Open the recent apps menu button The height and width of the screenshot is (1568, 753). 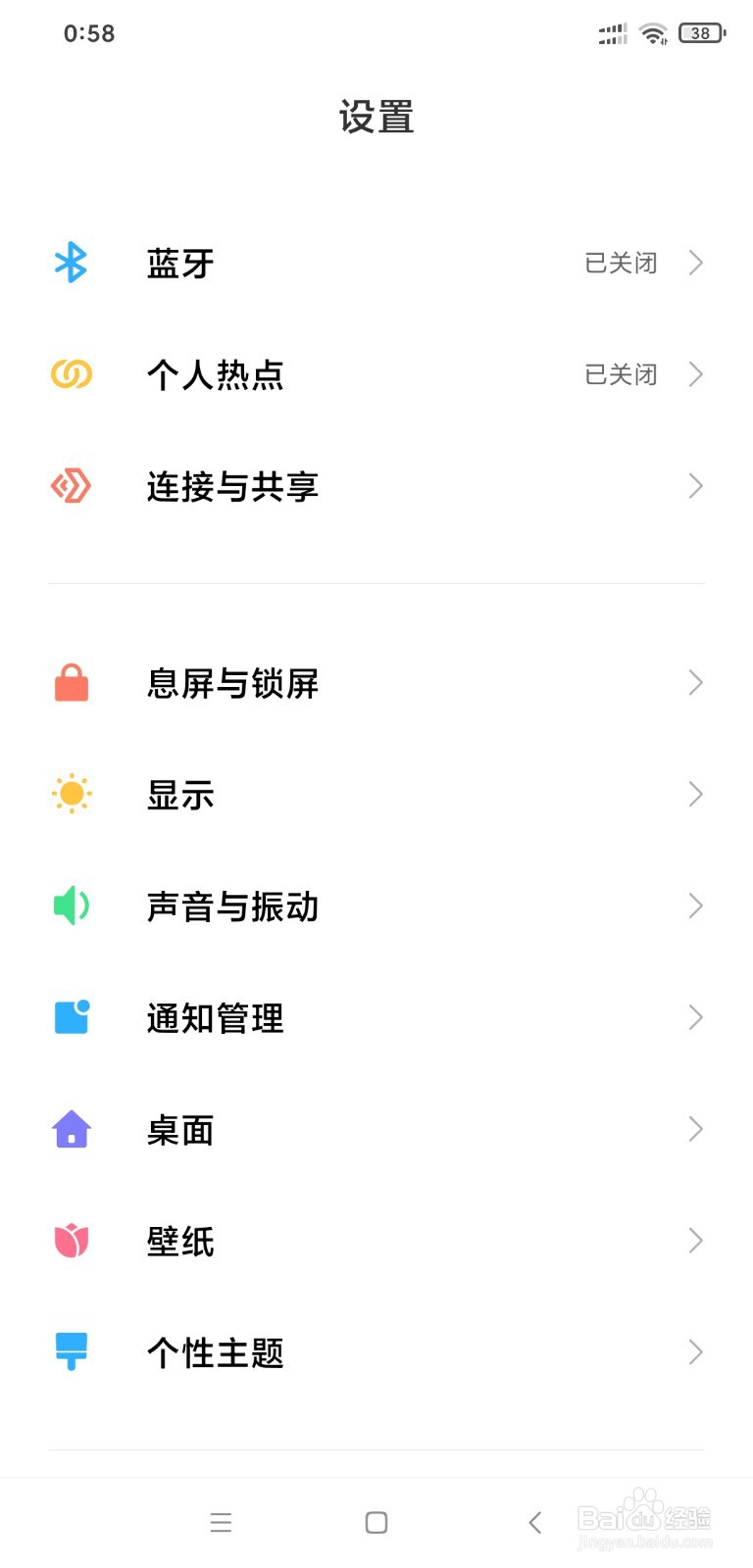click(x=221, y=1522)
